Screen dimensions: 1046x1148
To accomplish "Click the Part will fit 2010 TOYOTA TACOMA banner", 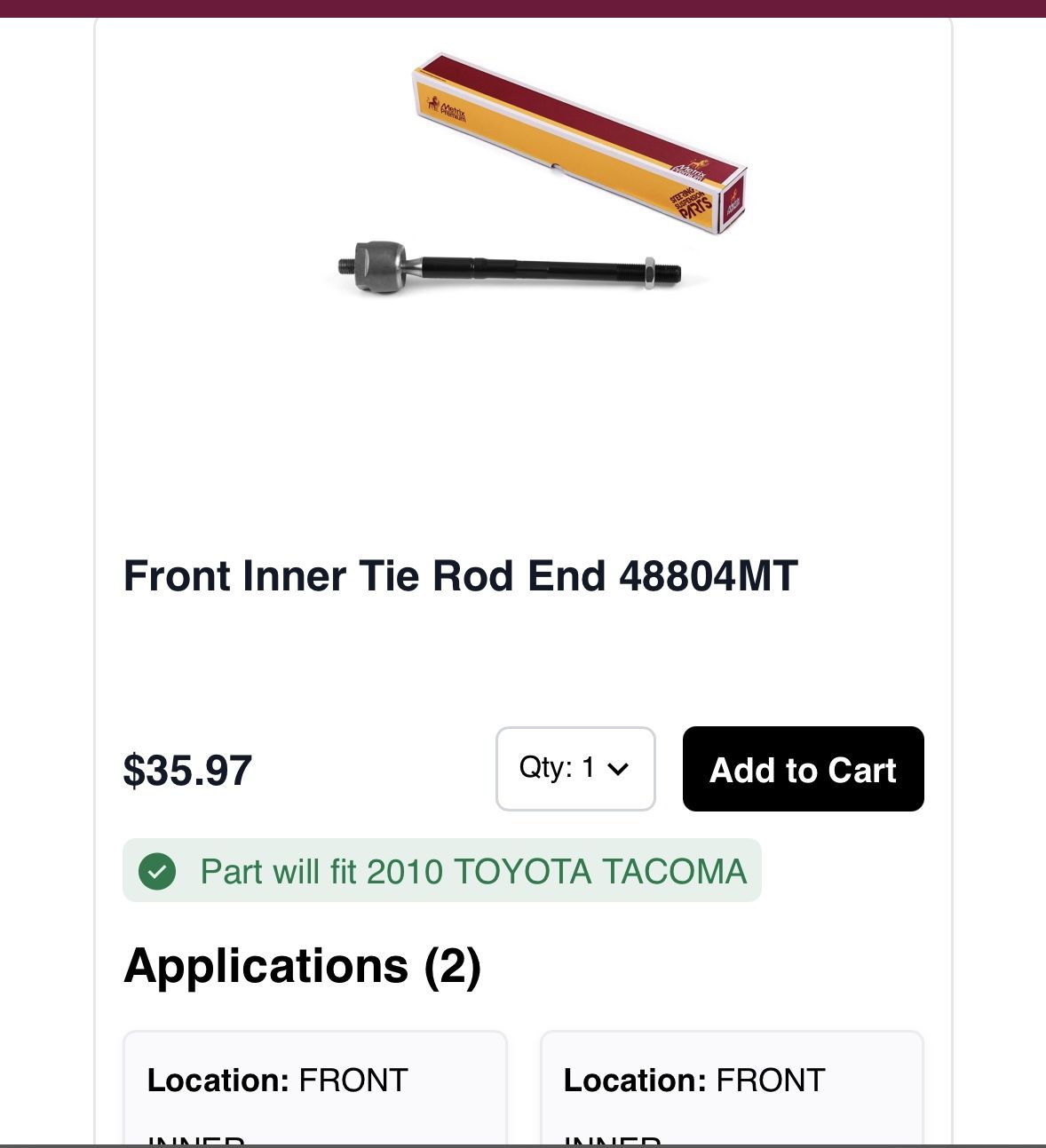I will pos(441,872).
